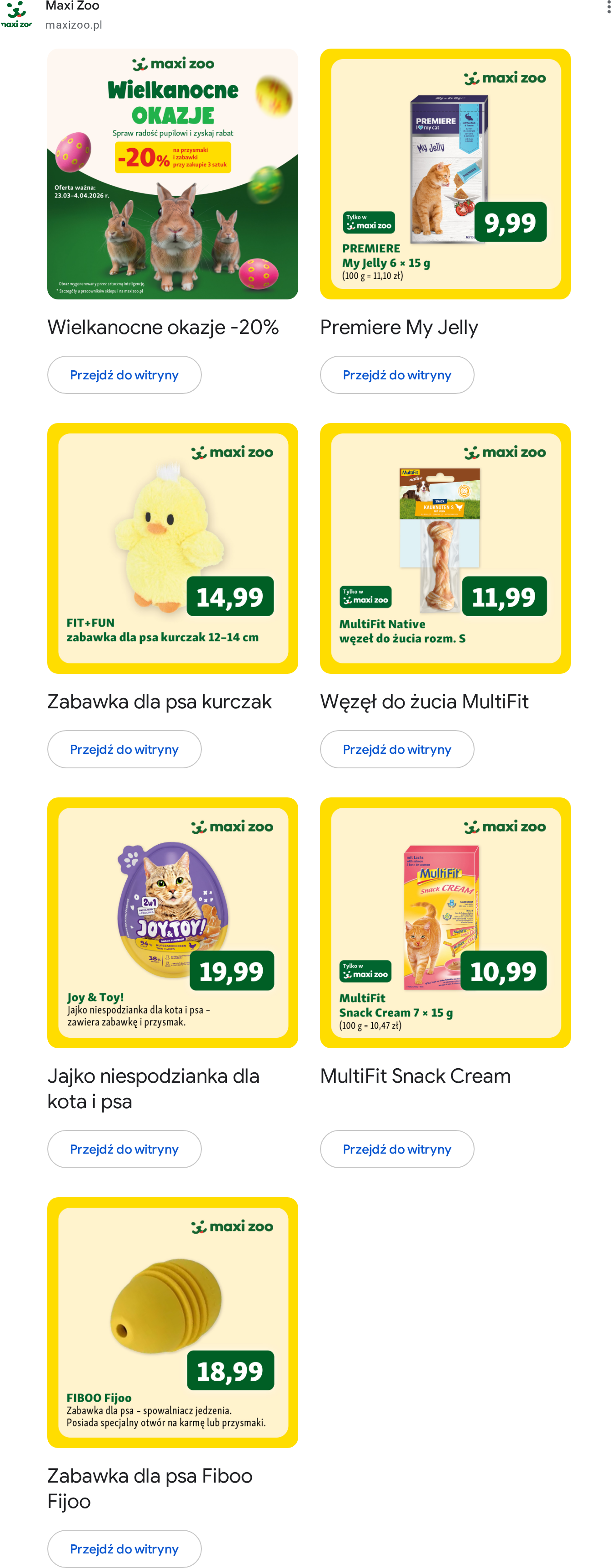Open the Fiboo Fijoo dog toy tile
Viewport: 611px width, 1568px height.
(172, 1323)
